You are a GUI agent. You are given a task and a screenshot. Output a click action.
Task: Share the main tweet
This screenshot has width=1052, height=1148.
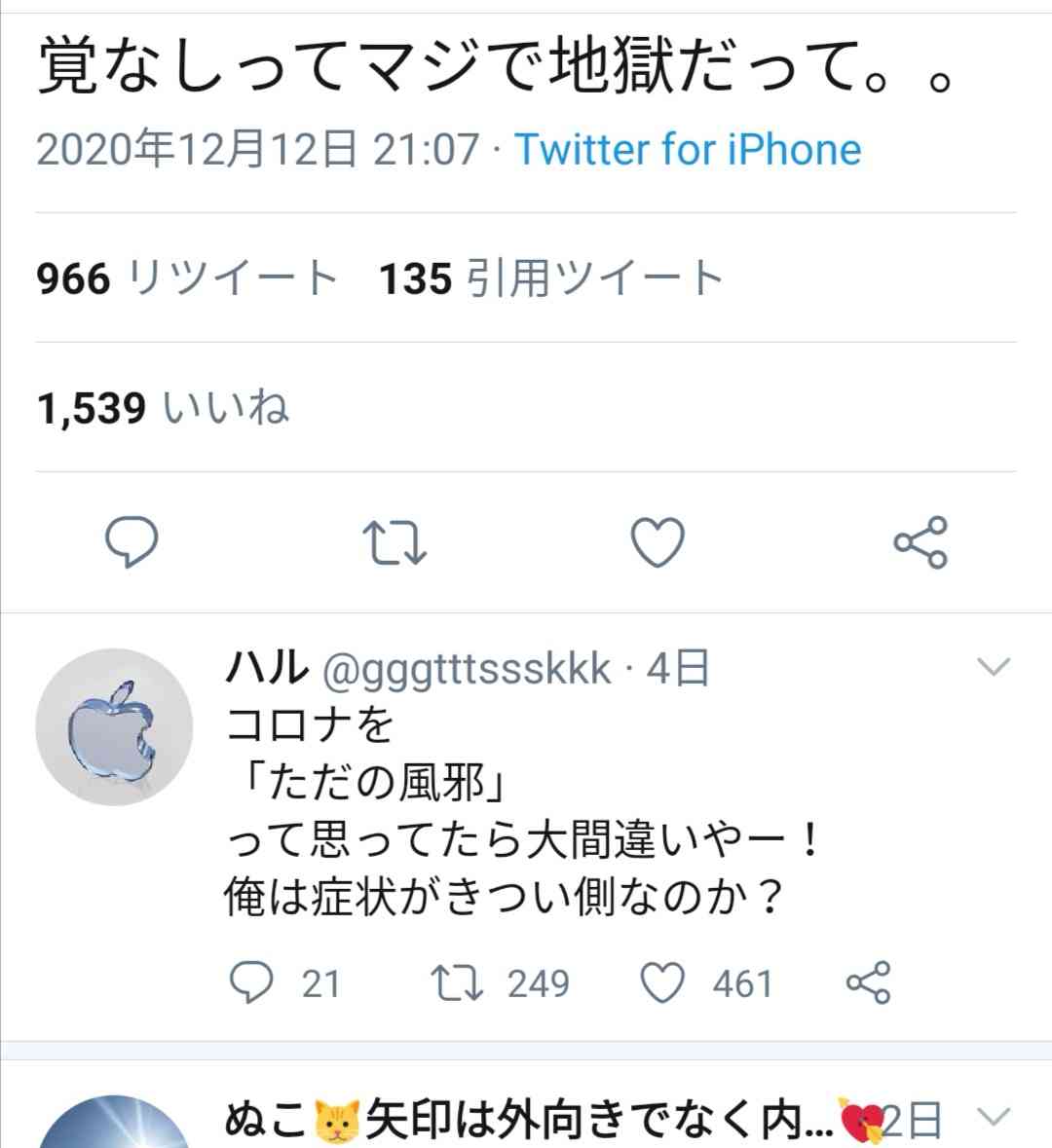pyautogui.click(x=920, y=541)
